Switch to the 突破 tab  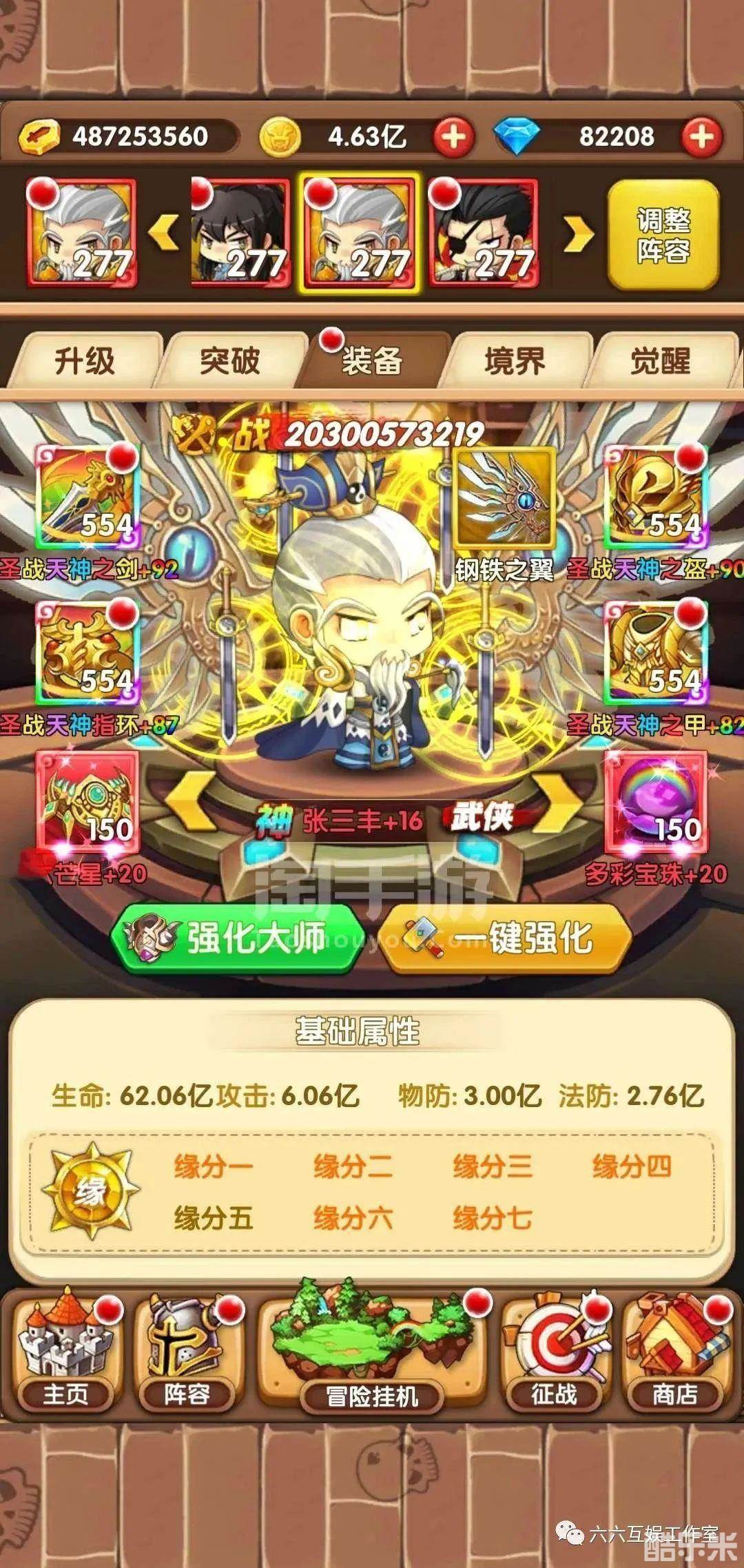click(230, 360)
